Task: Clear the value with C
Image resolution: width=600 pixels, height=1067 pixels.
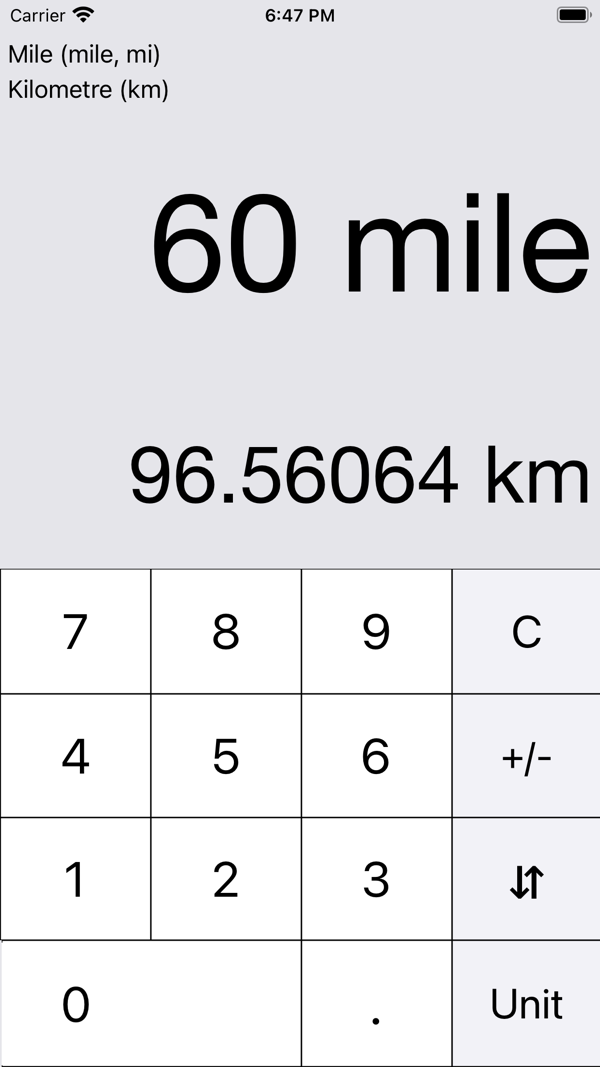Action: (526, 631)
